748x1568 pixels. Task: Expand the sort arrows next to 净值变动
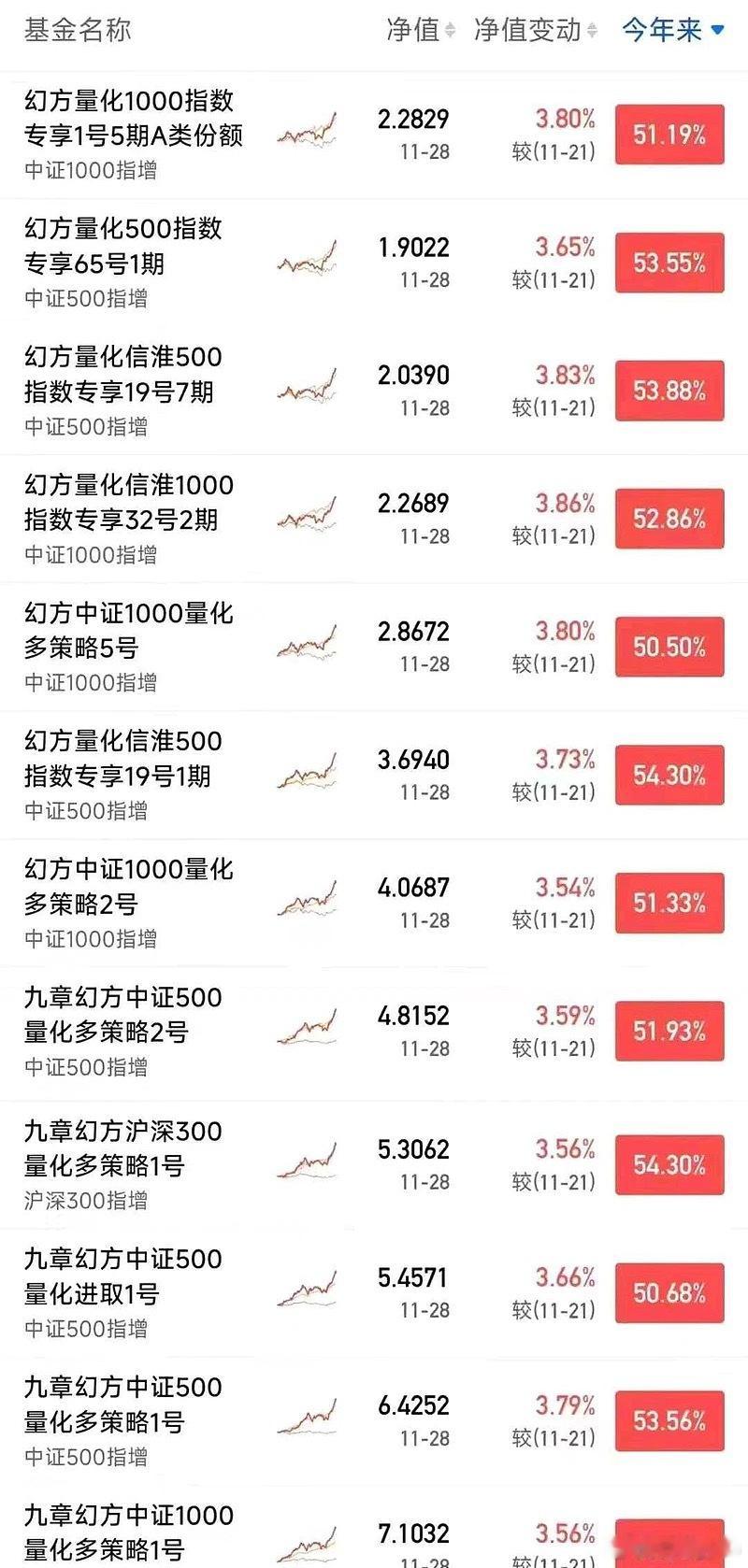(x=589, y=29)
